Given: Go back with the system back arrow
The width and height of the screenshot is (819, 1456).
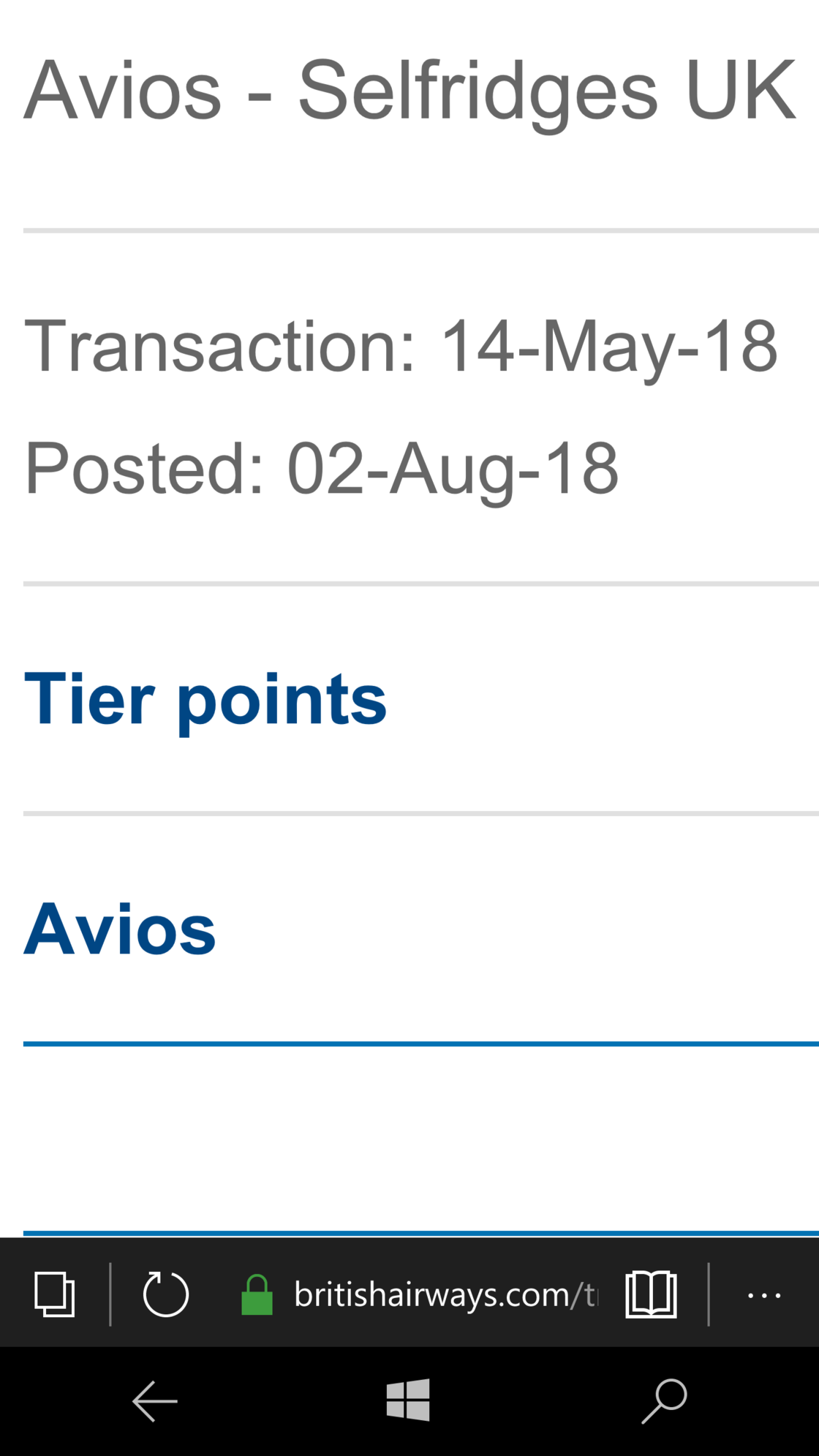Looking at the screenshot, I should point(154,1401).
